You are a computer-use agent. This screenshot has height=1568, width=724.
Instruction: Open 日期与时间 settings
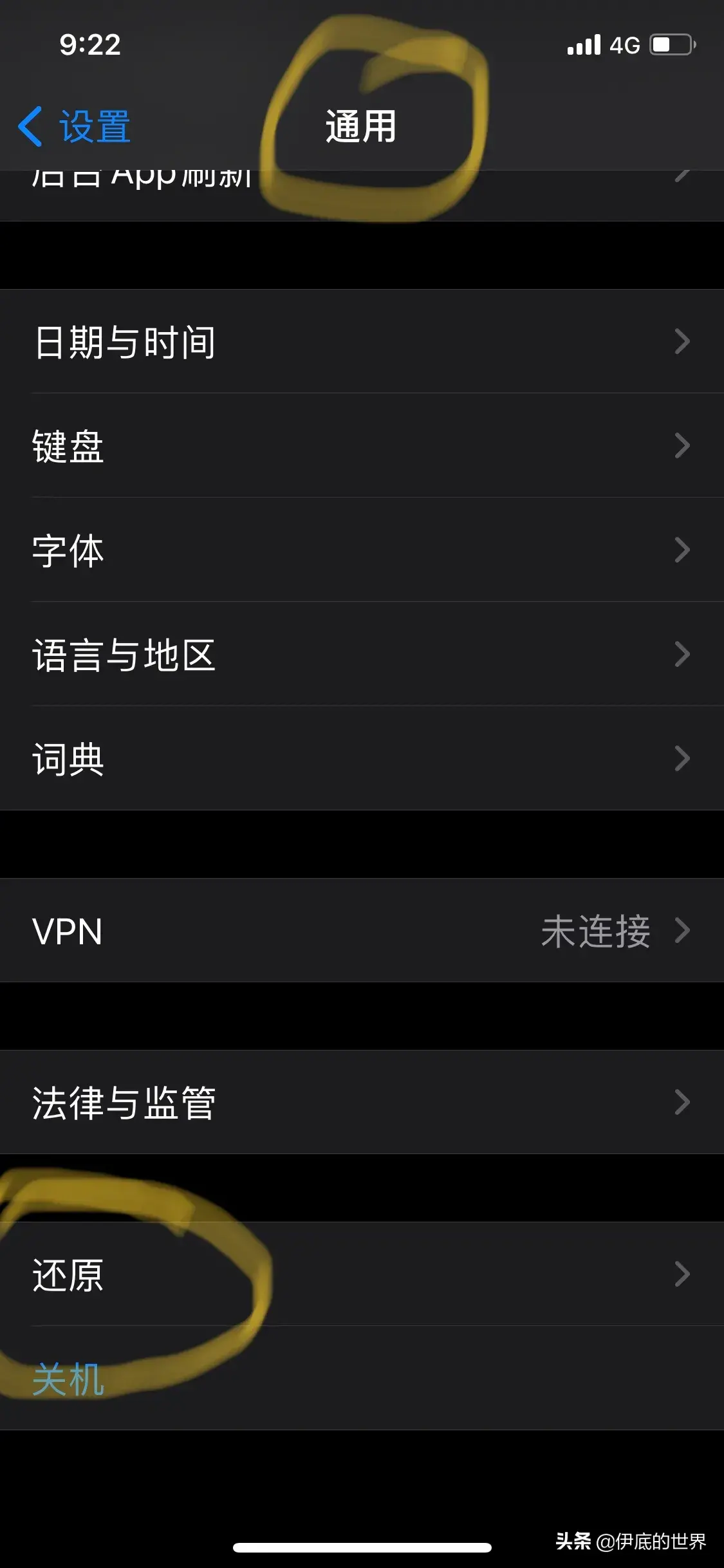click(x=362, y=341)
